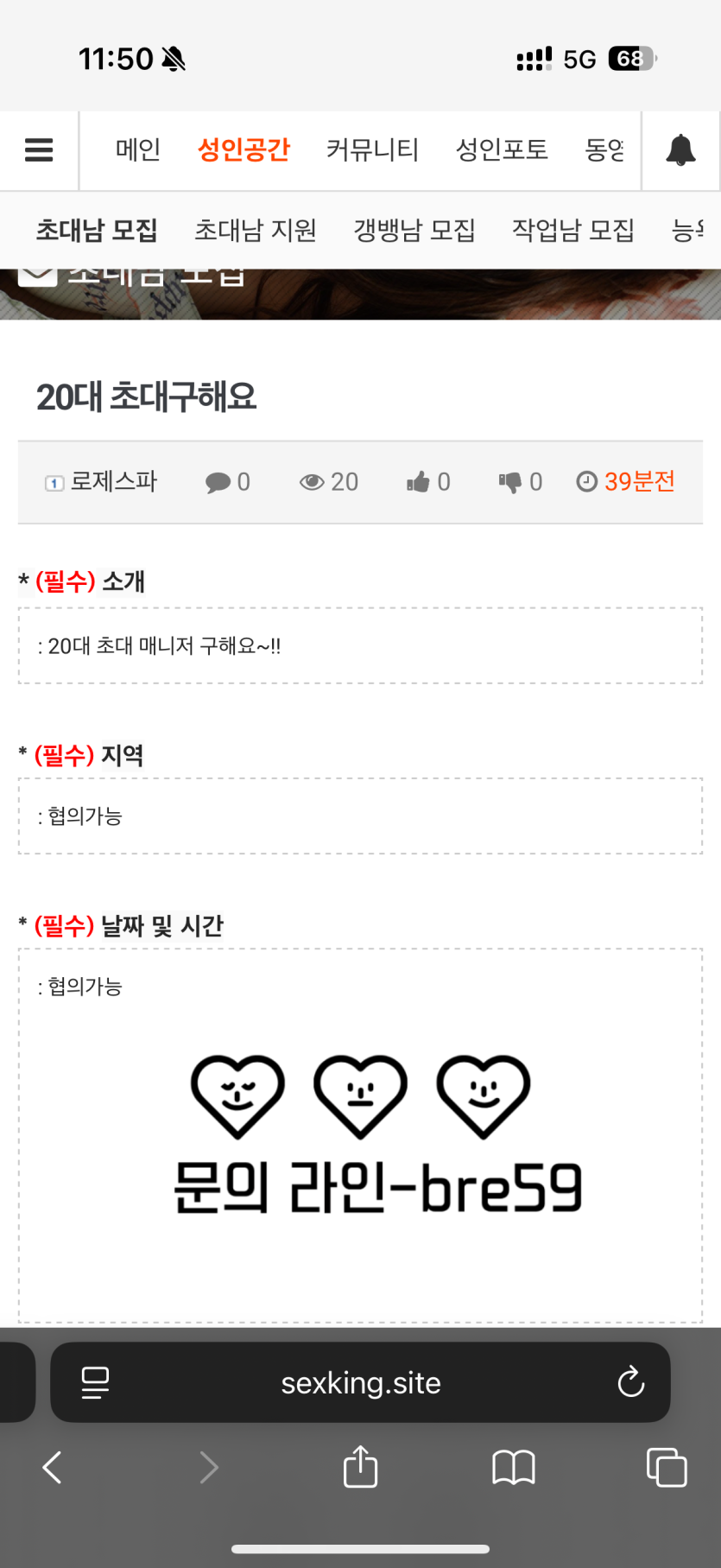The height and width of the screenshot is (1568, 721).
Task: Switch to 초대남 지원 sub-tab
Action: pyautogui.click(x=256, y=231)
